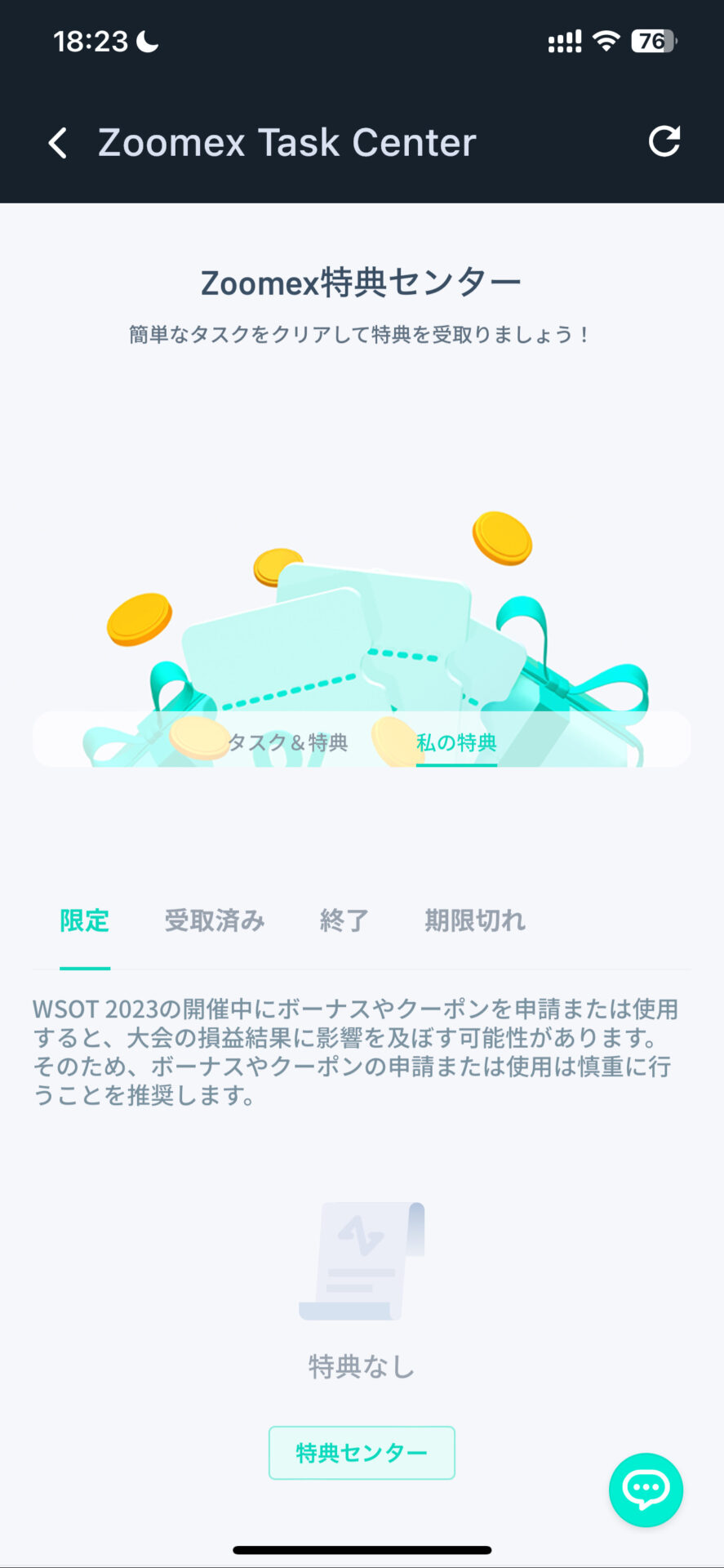Open the 限定 filter tab

click(84, 921)
